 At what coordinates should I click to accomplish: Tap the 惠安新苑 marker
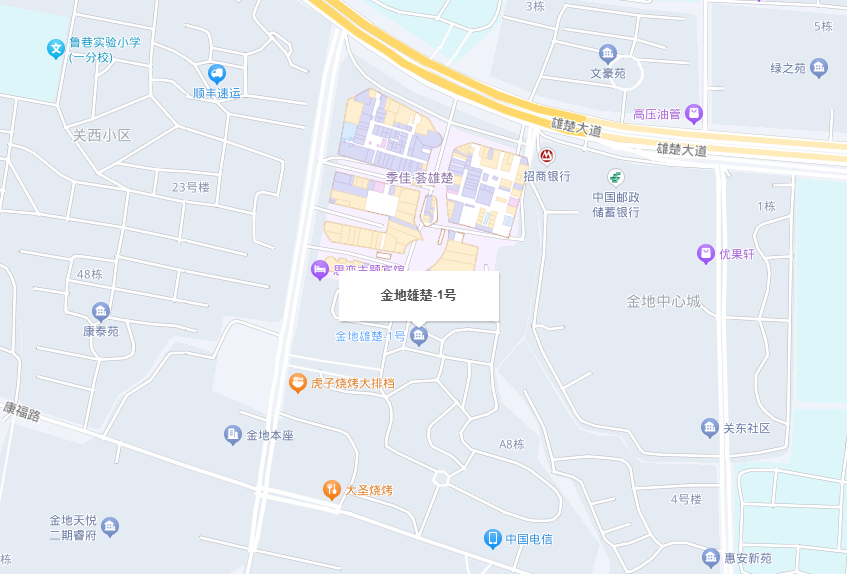point(710,558)
